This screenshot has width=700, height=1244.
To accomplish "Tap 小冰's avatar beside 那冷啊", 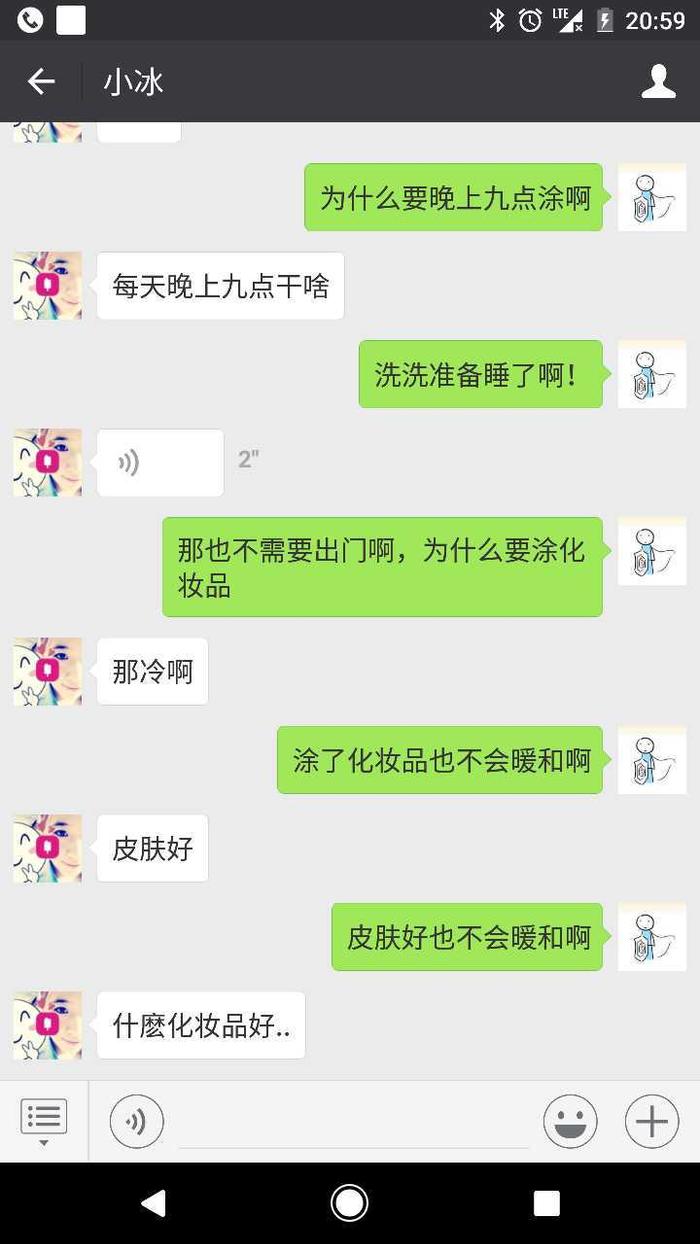I will (47, 671).
